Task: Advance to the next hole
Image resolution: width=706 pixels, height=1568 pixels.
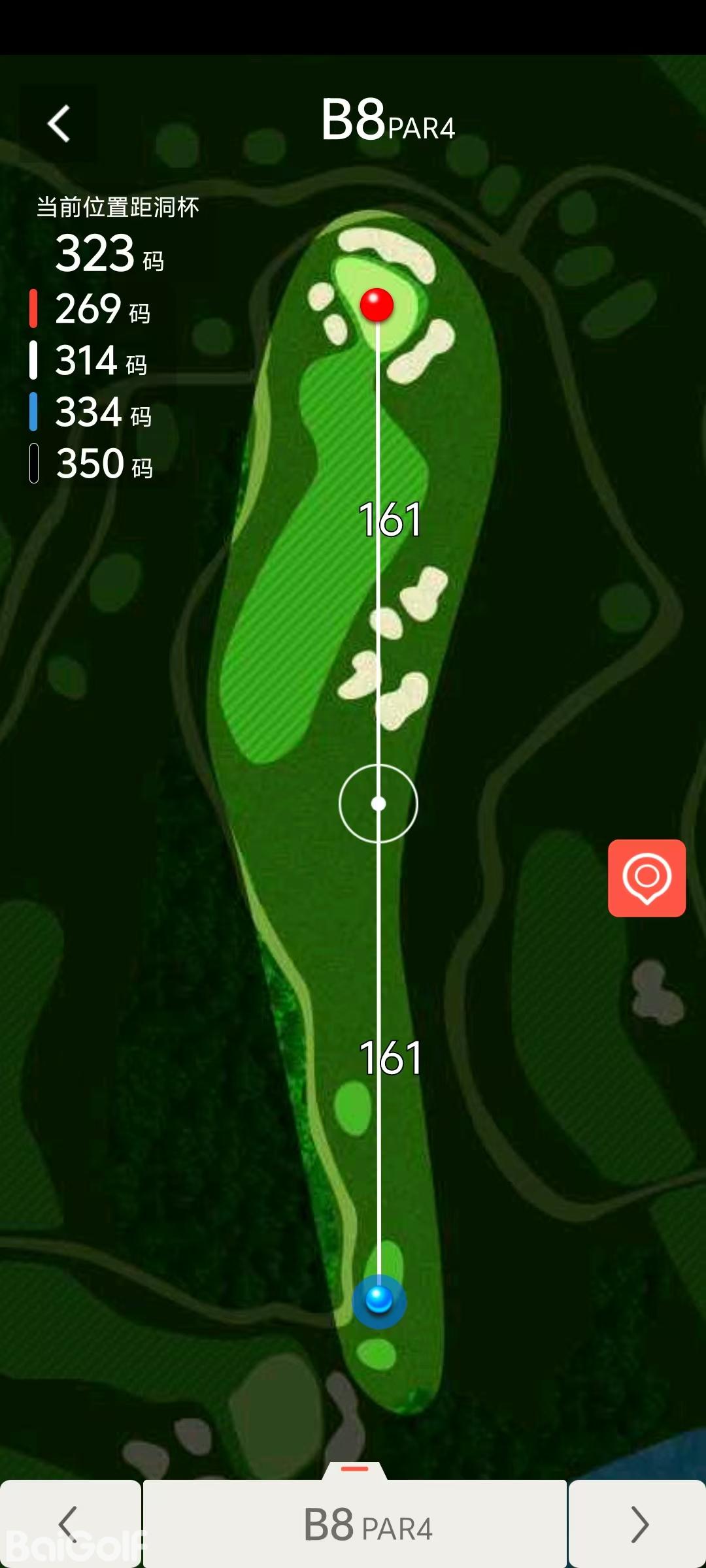Action: (638, 1524)
